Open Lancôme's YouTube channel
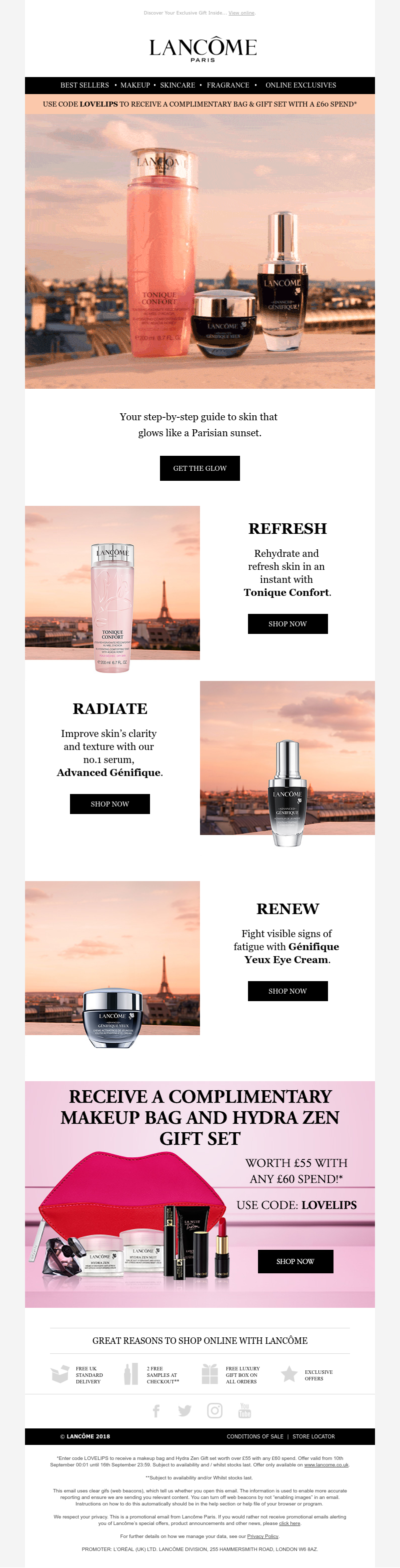The width and height of the screenshot is (400, 1568). tap(244, 1410)
